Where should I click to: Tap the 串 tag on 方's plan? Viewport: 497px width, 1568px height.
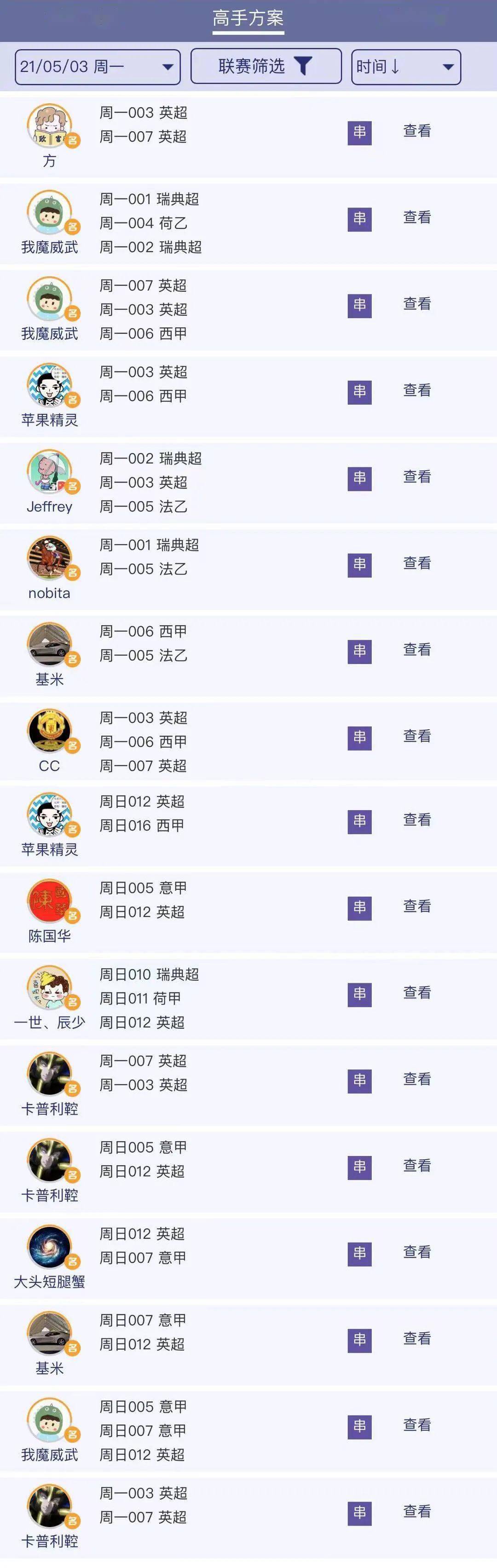pos(359,132)
